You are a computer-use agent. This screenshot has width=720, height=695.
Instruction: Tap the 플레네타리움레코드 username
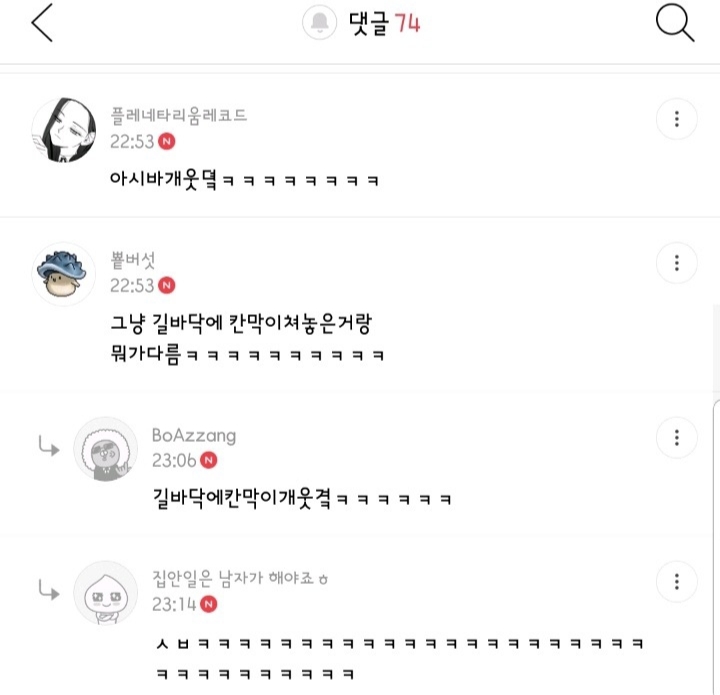pos(179,115)
